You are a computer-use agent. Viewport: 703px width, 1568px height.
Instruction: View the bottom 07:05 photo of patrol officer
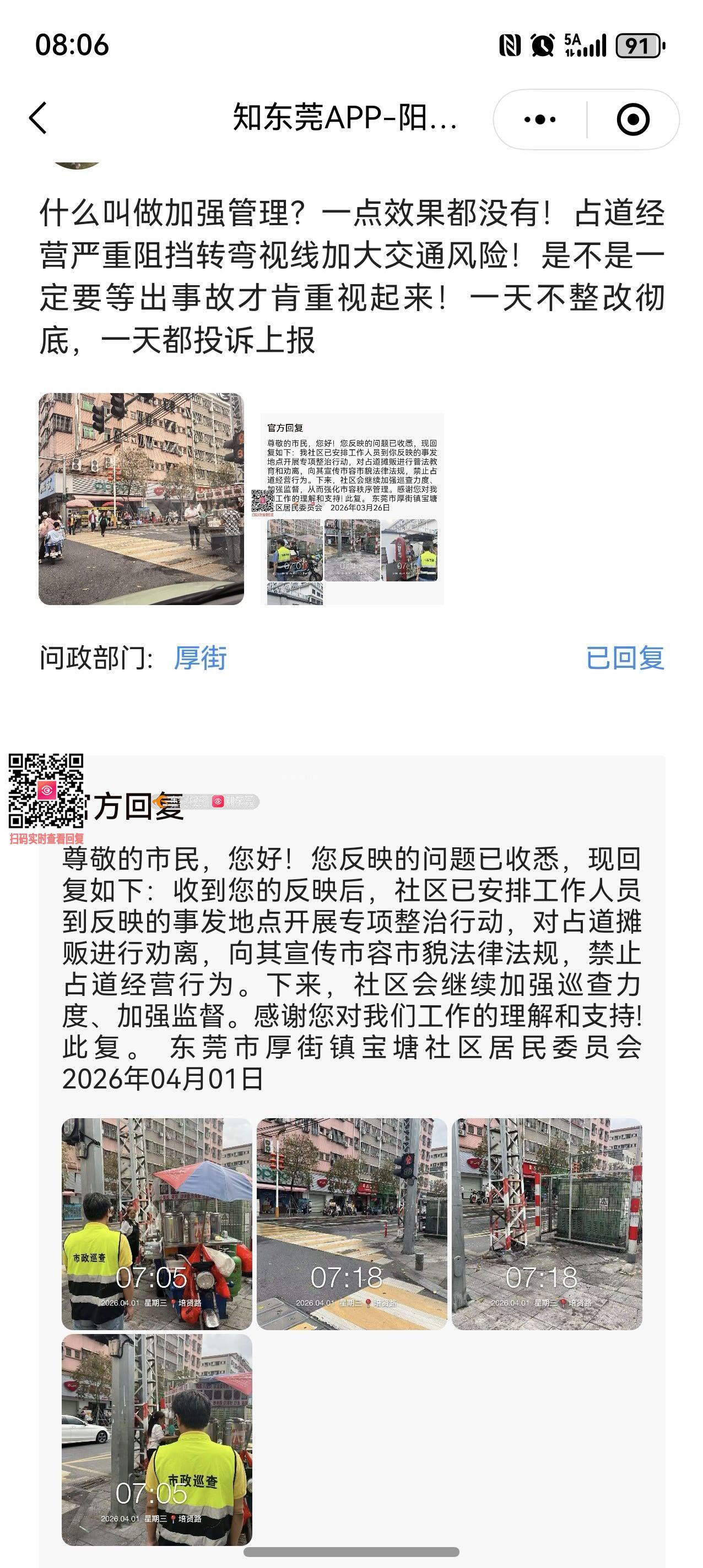[x=156, y=1439]
